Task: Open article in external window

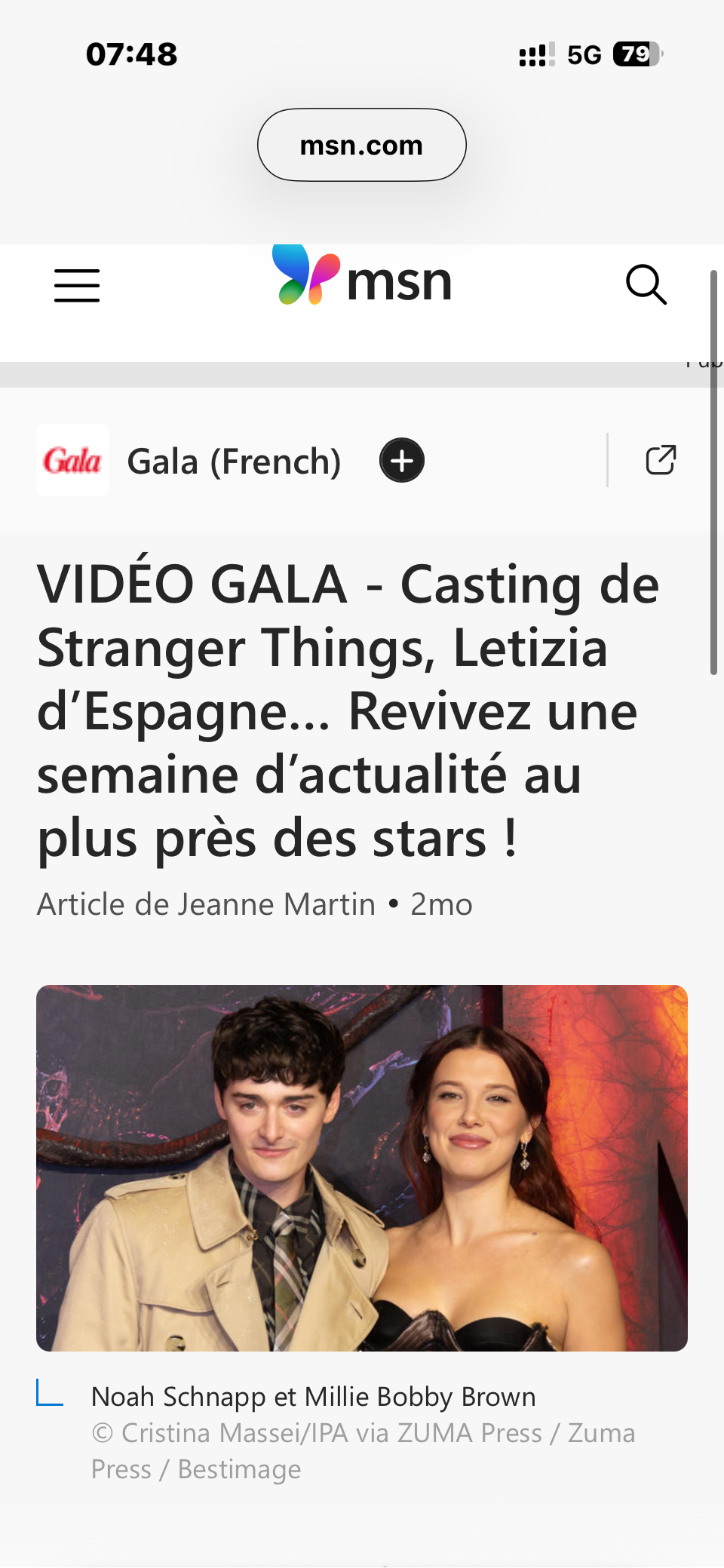Action: pyautogui.click(x=661, y=460)
